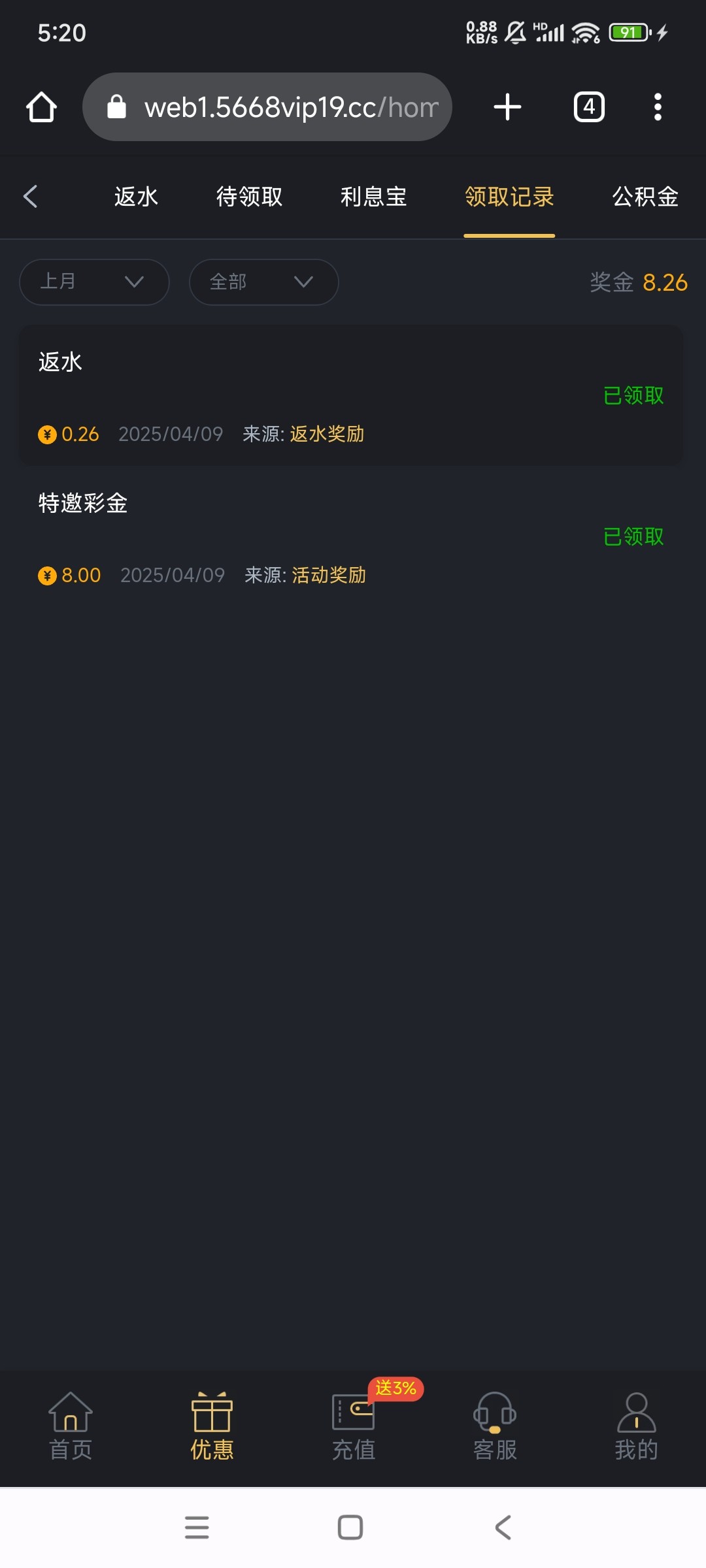Viewport: 706px width, 1568px height.
Task: Switch to the 待领取 tab
Action: (x=249, y=197)
